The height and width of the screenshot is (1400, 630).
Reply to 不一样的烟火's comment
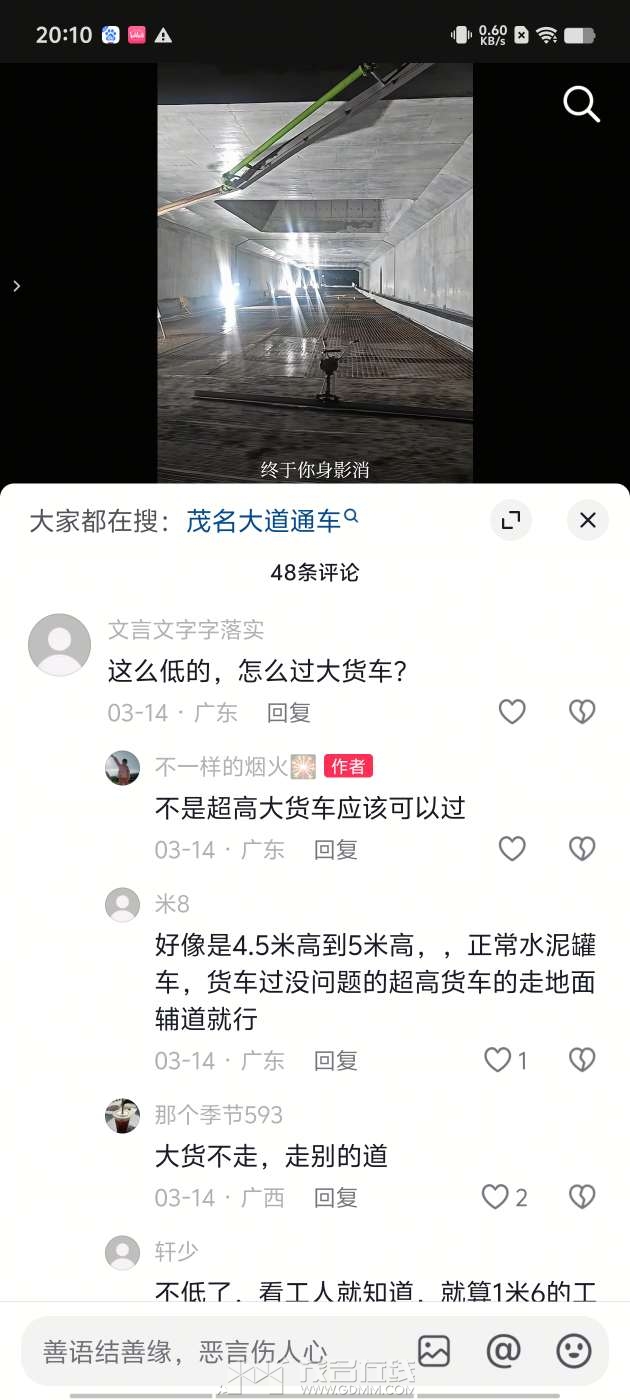(336, 850)
